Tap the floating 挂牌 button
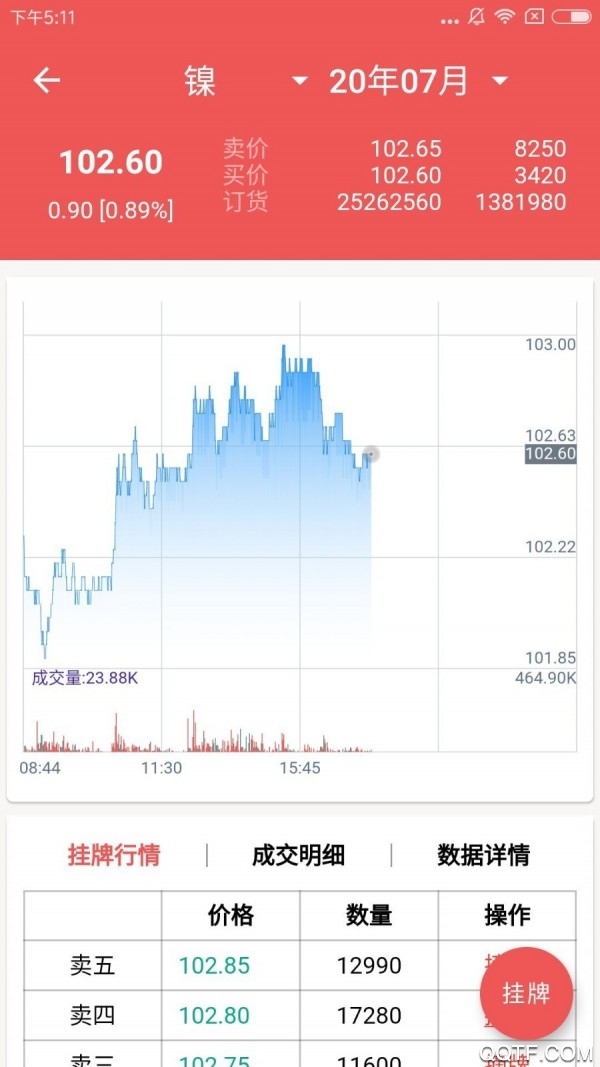Screen dimensions: 600x1067 click(526, 993)
